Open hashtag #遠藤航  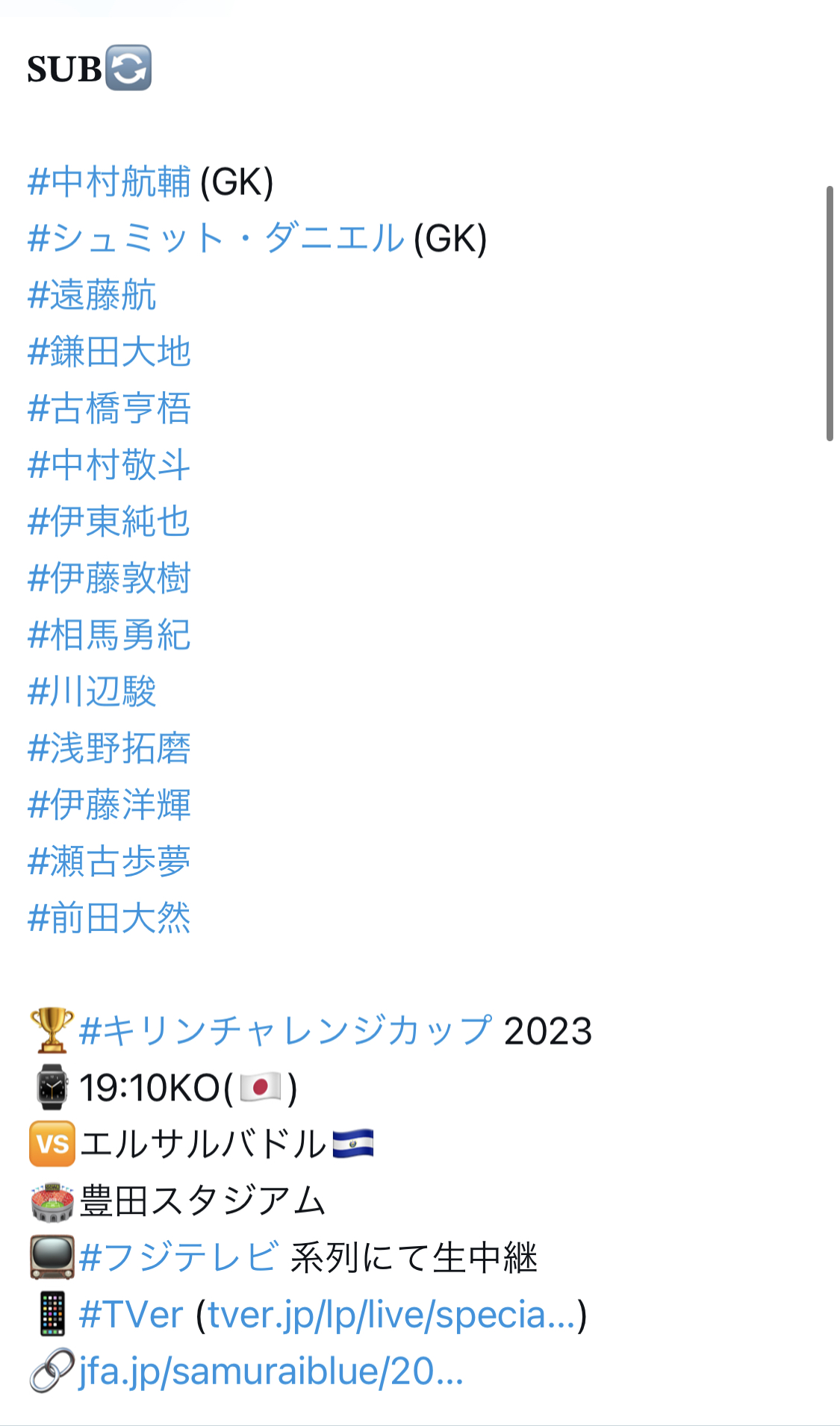pyautogui.click(x=92, y=296)
